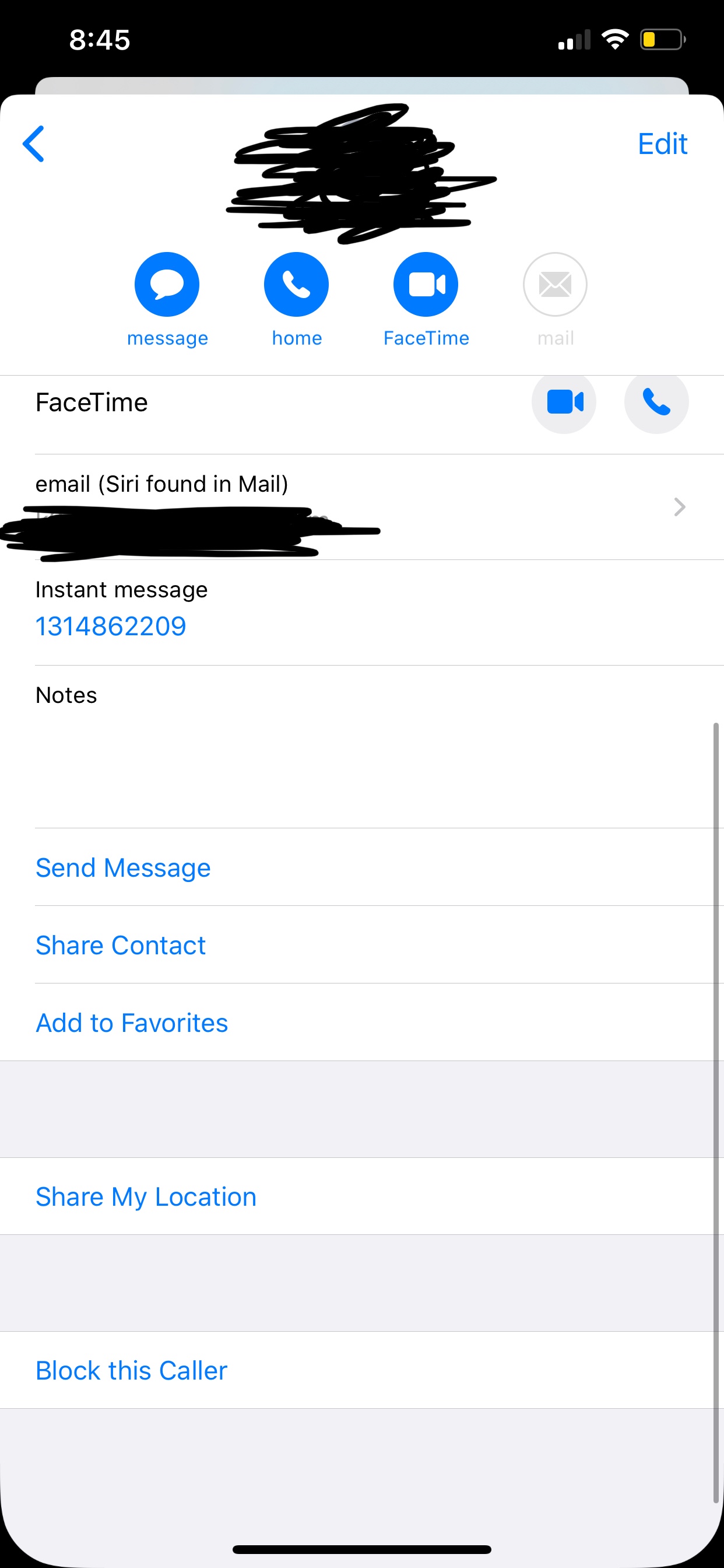Start a FaceTime video call from the row
Viewport: 724px width, 1568px height.
pyautogui.click(x=564, y=402)
